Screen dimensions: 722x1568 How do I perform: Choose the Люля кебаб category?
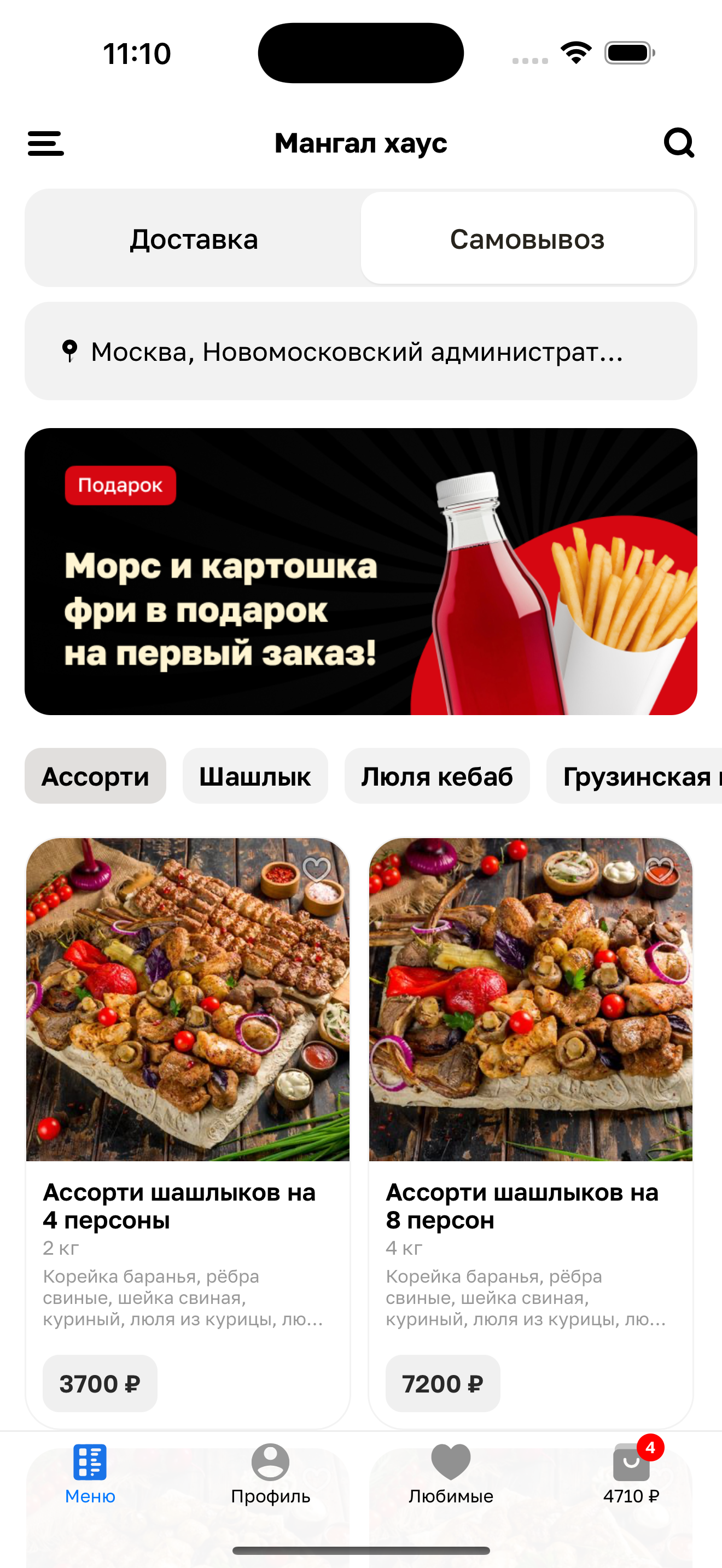point(436,776)
